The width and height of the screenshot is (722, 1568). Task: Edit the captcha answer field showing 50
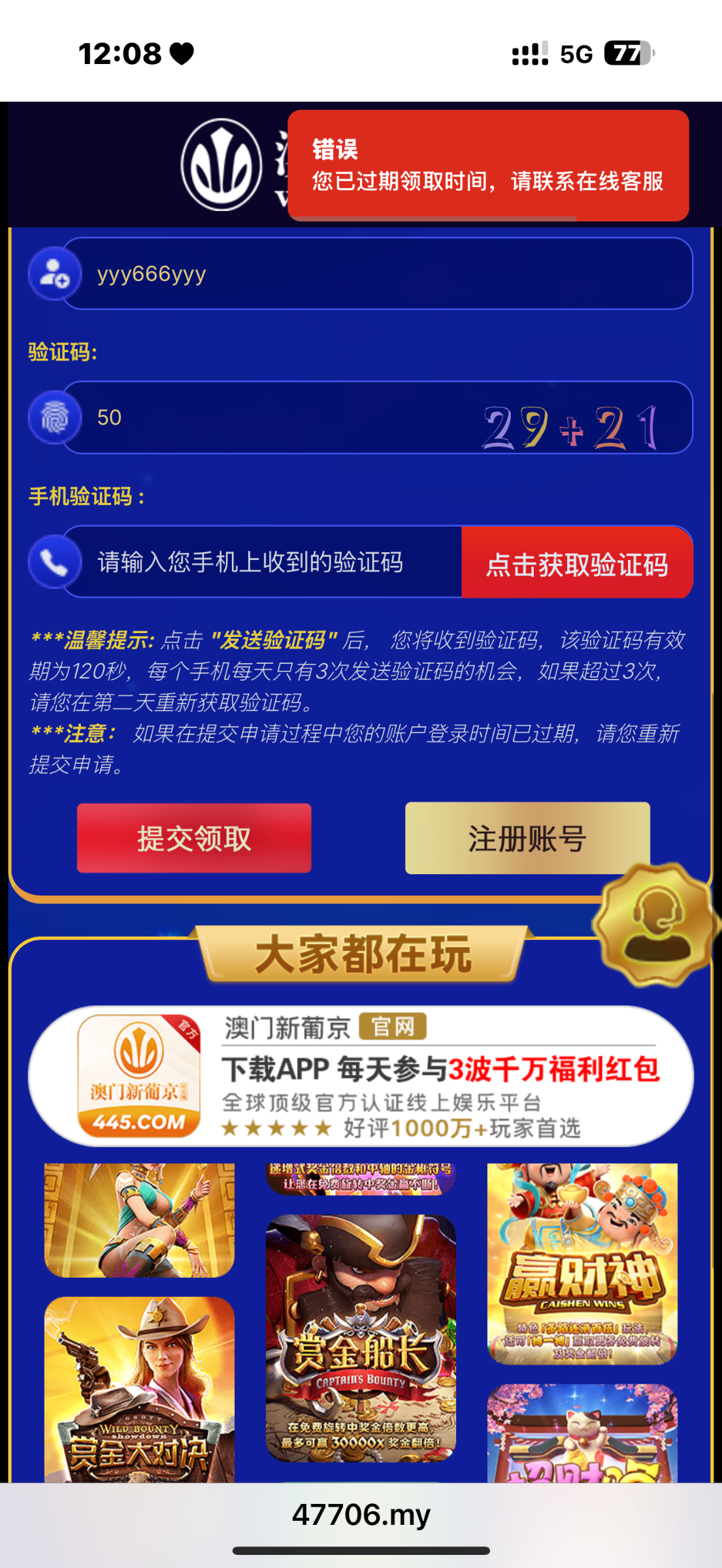point(274,417)
